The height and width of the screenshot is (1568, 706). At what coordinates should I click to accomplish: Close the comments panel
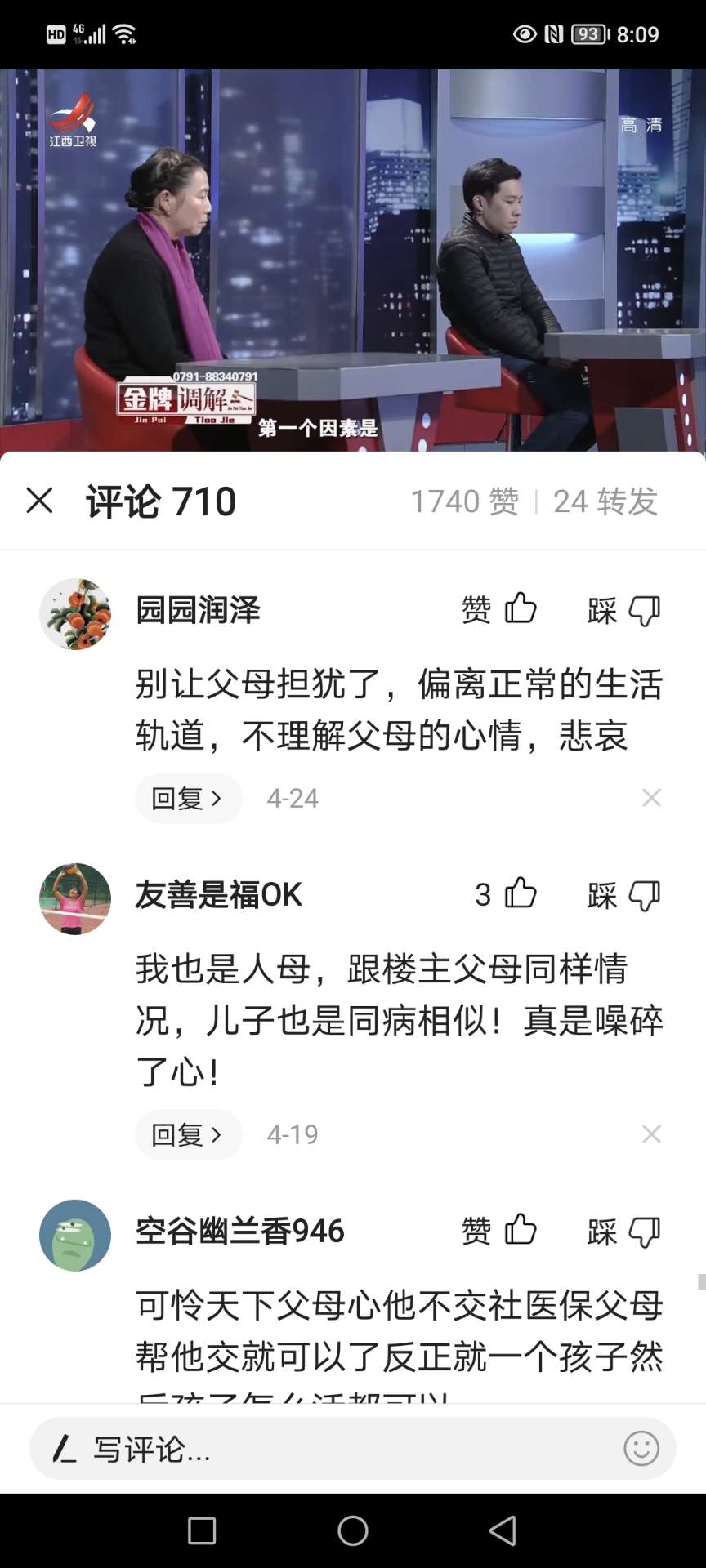[x=39, y=501]
